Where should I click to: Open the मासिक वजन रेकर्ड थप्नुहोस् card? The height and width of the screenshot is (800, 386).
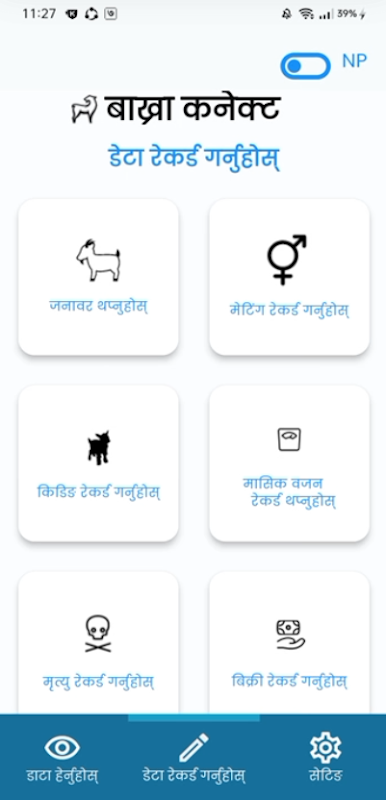289,463
